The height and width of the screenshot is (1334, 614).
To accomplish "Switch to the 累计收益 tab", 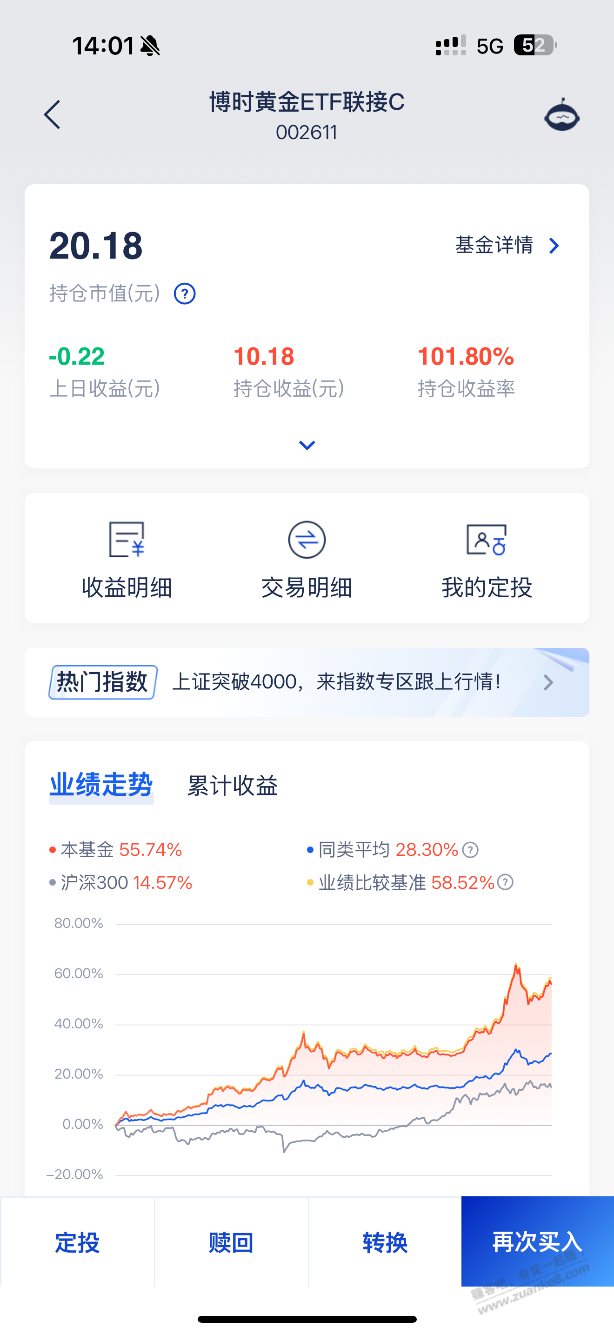I will (x=233, y=786).
